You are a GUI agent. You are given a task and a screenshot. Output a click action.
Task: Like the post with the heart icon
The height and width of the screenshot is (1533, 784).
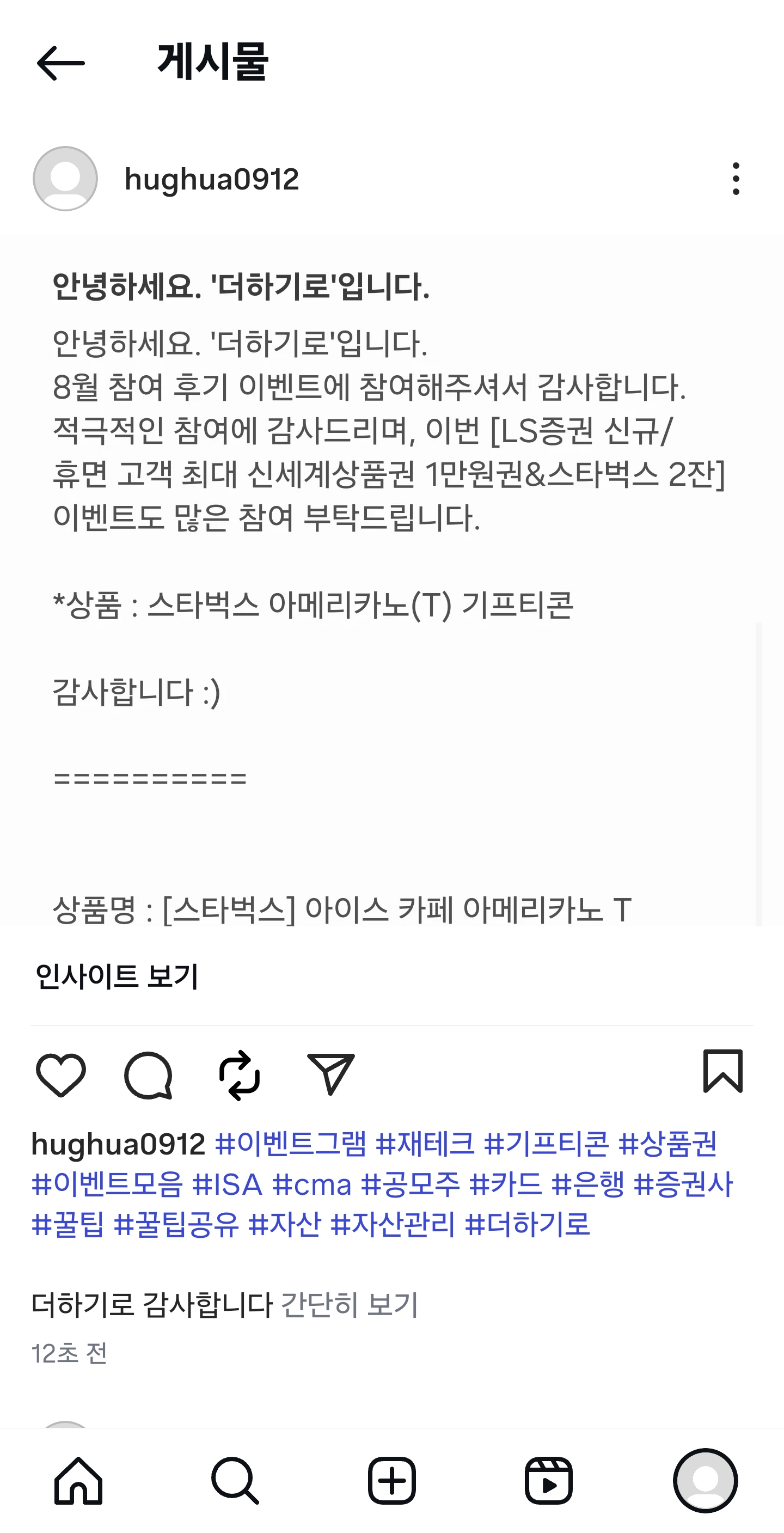pyautogui.click(x=60, y=1075)
